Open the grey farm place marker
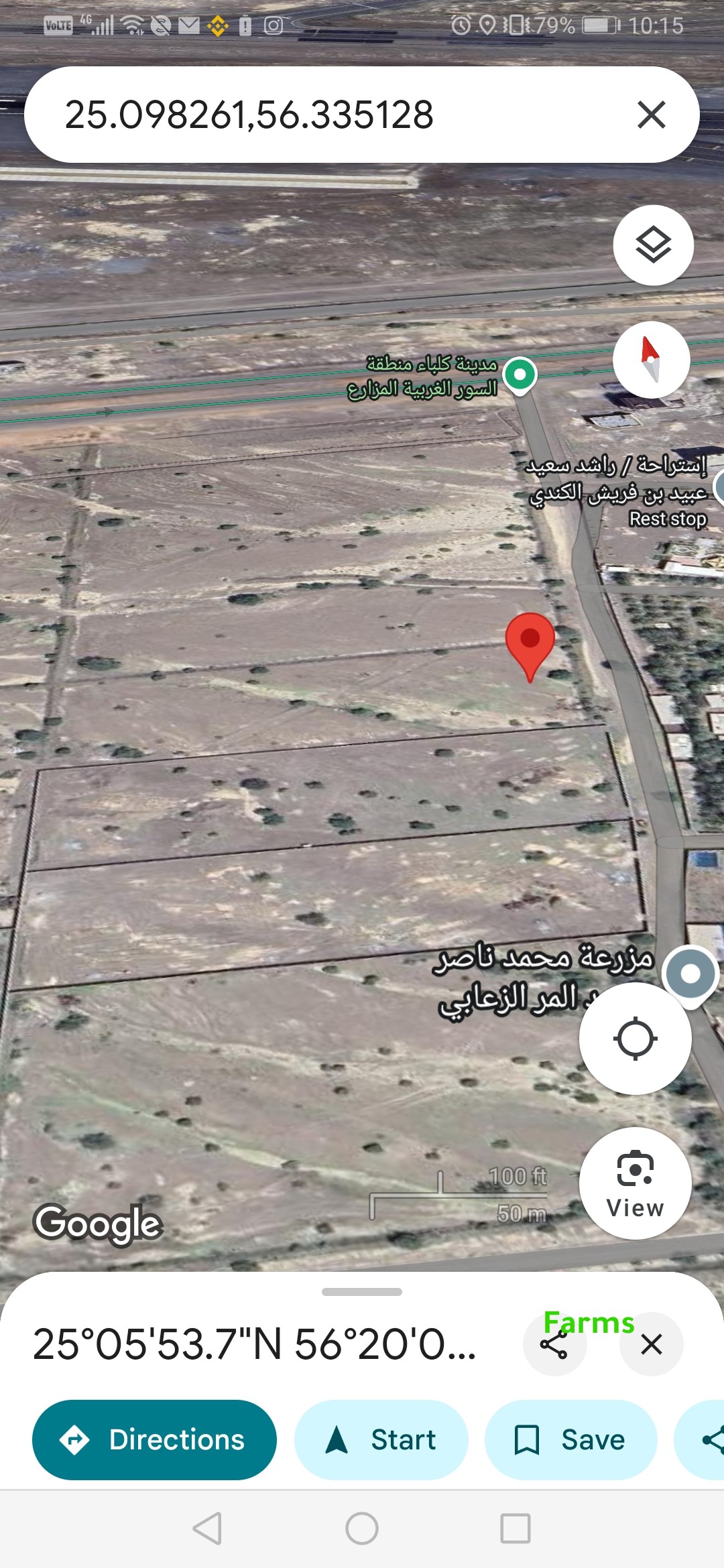This screenshot has width=724, height=1568. click(690, 974)
